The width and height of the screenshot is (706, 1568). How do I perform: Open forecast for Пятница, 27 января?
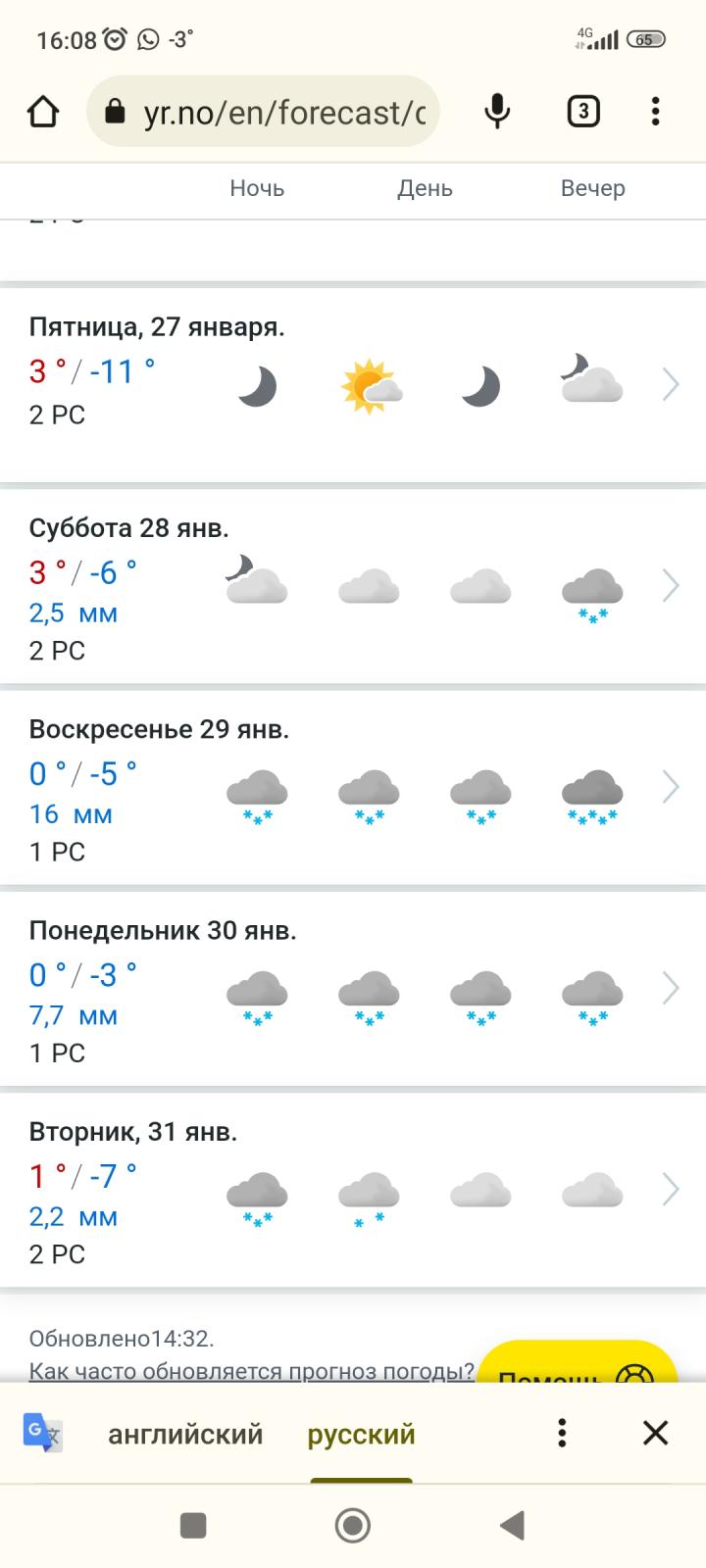point(353,384)
